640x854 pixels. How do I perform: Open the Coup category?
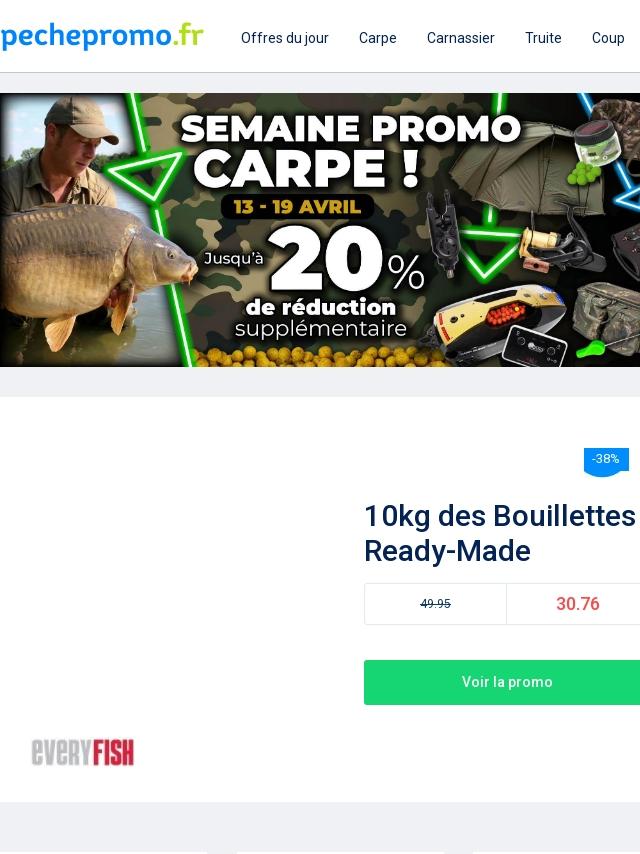click(608, 38)
